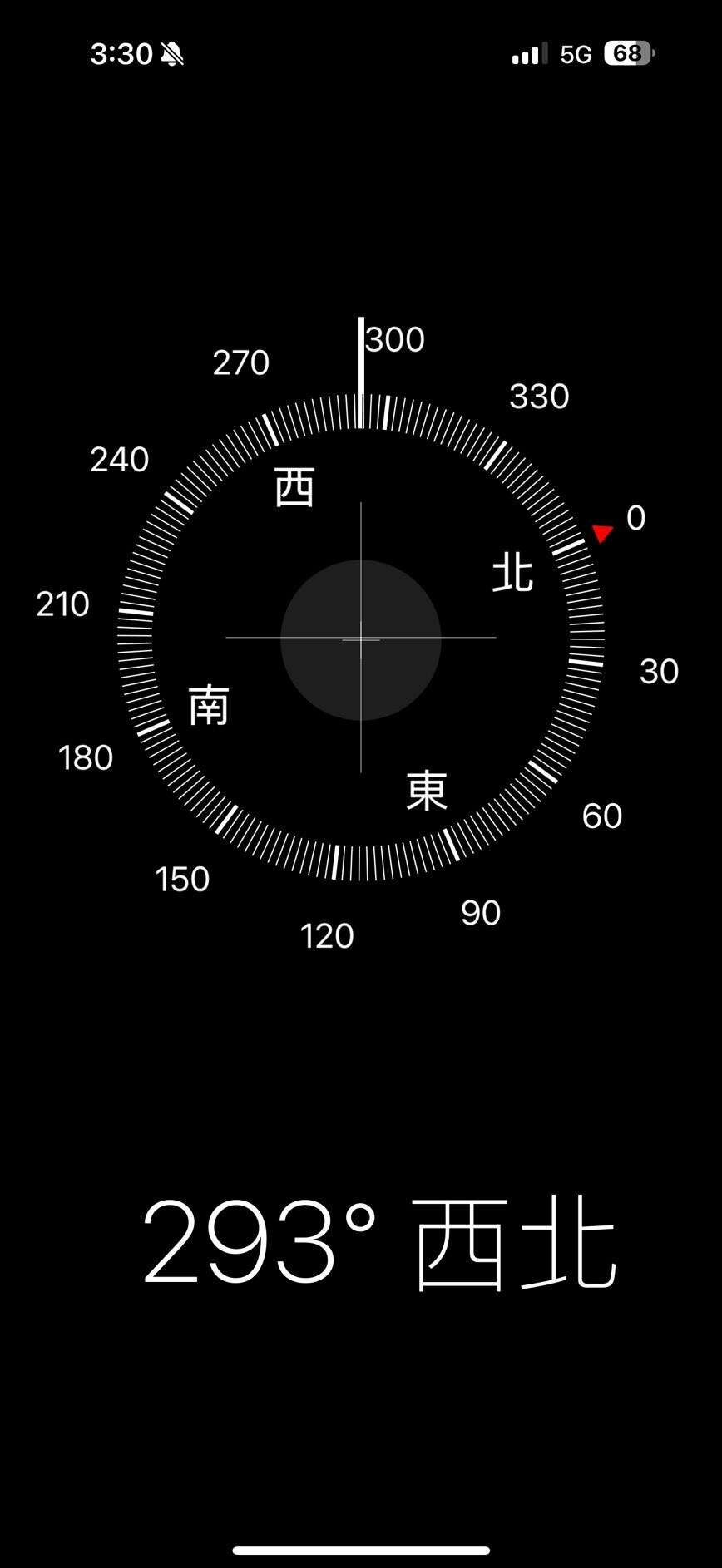Tap the compass dial to lock bearing
Image resolution: width=722 pixels, height=1568 pixels.
pyautogui.click(x=360, y=639)
